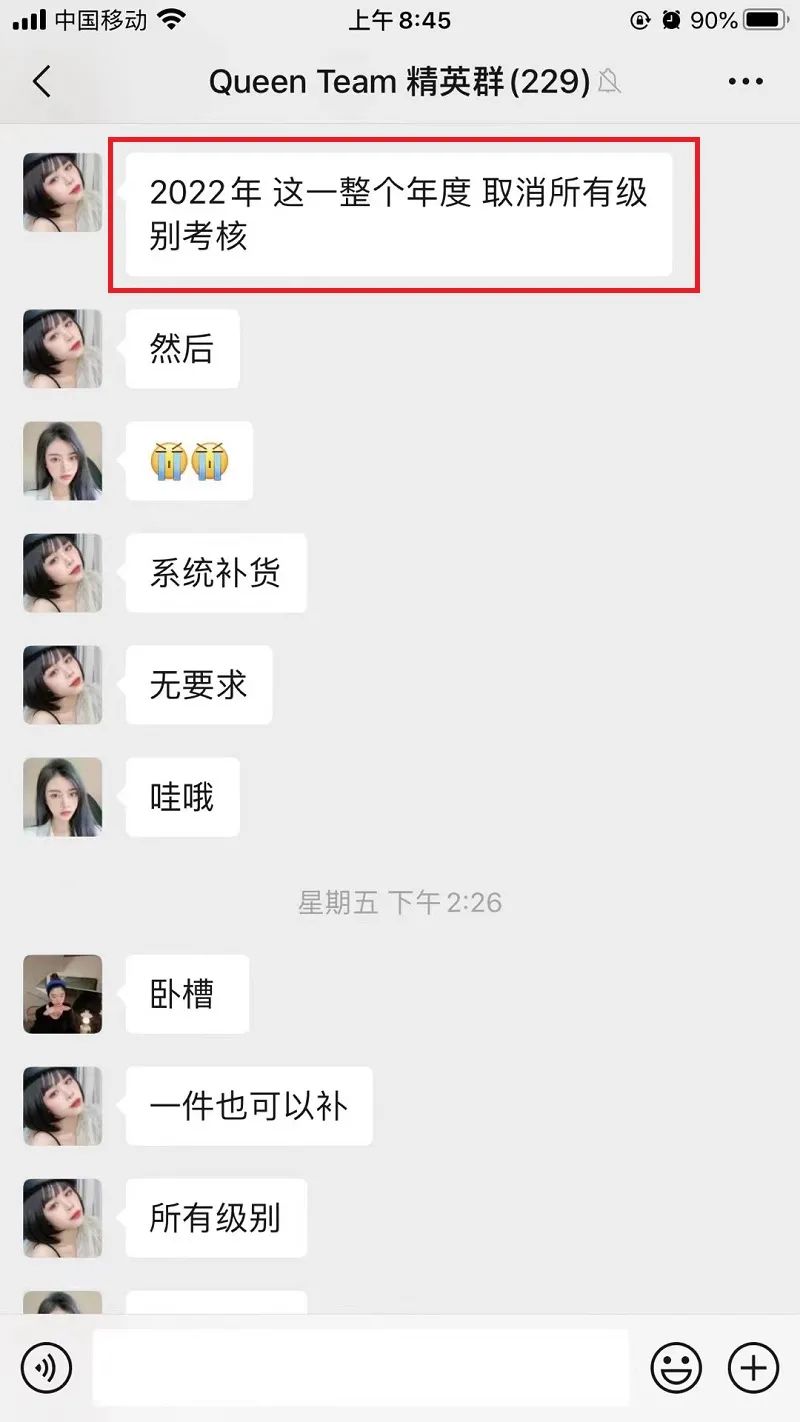Open the plus attachment menu
This screenshot has width=800, height=1422.
(753, 1367)
